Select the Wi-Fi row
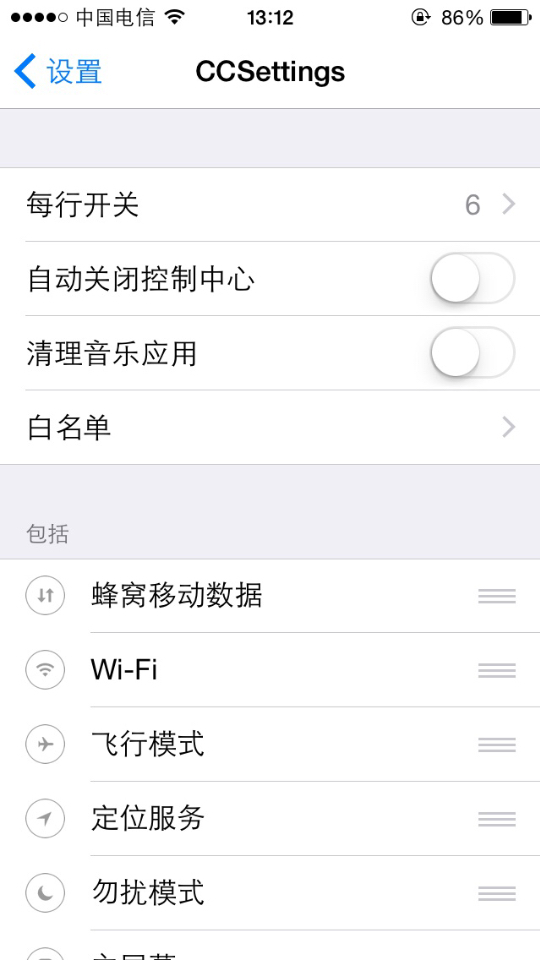The width and height of the screenshot is (540, 960). tap(270, 670)
